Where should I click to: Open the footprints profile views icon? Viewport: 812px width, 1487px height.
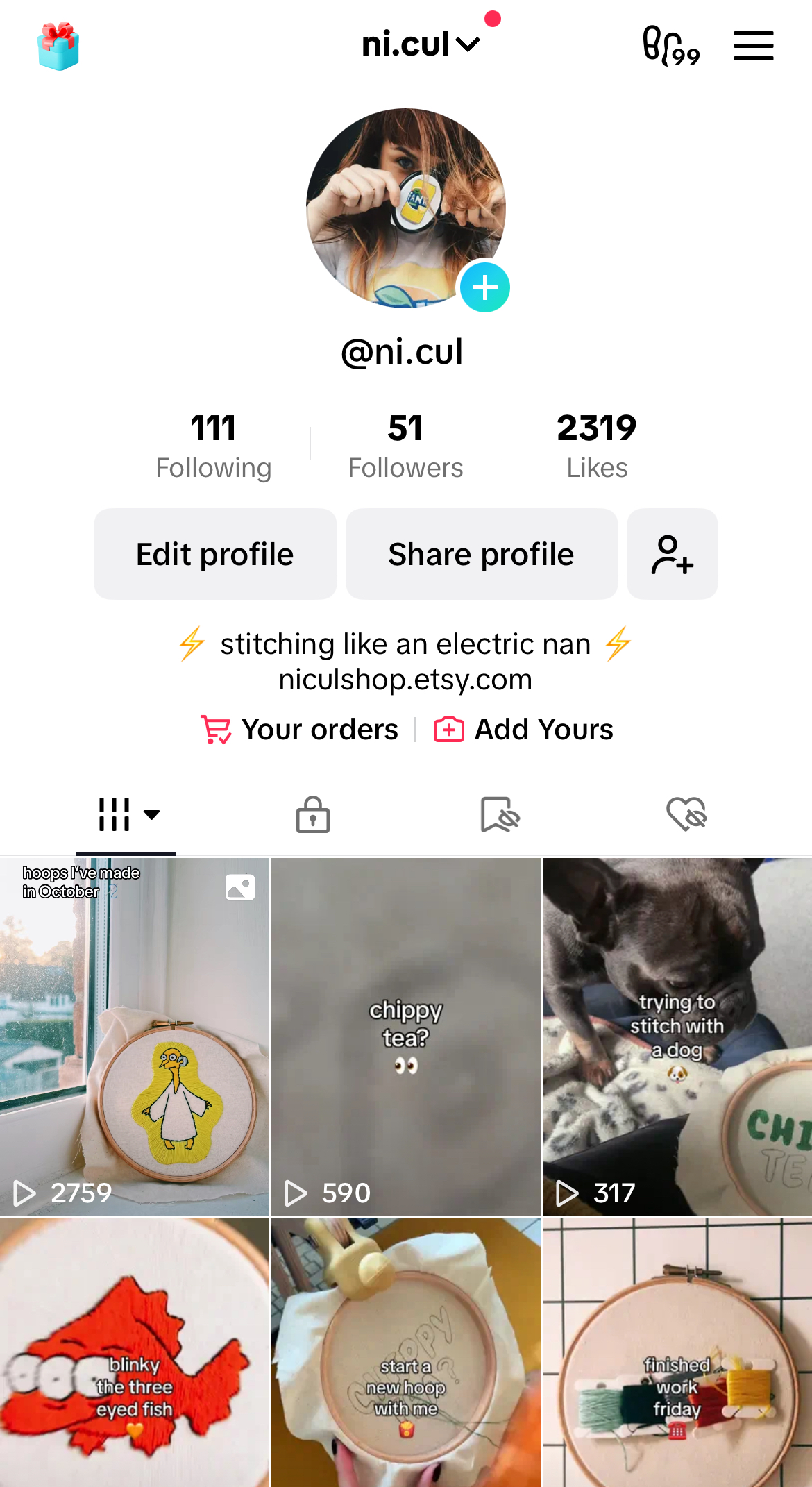670,46
